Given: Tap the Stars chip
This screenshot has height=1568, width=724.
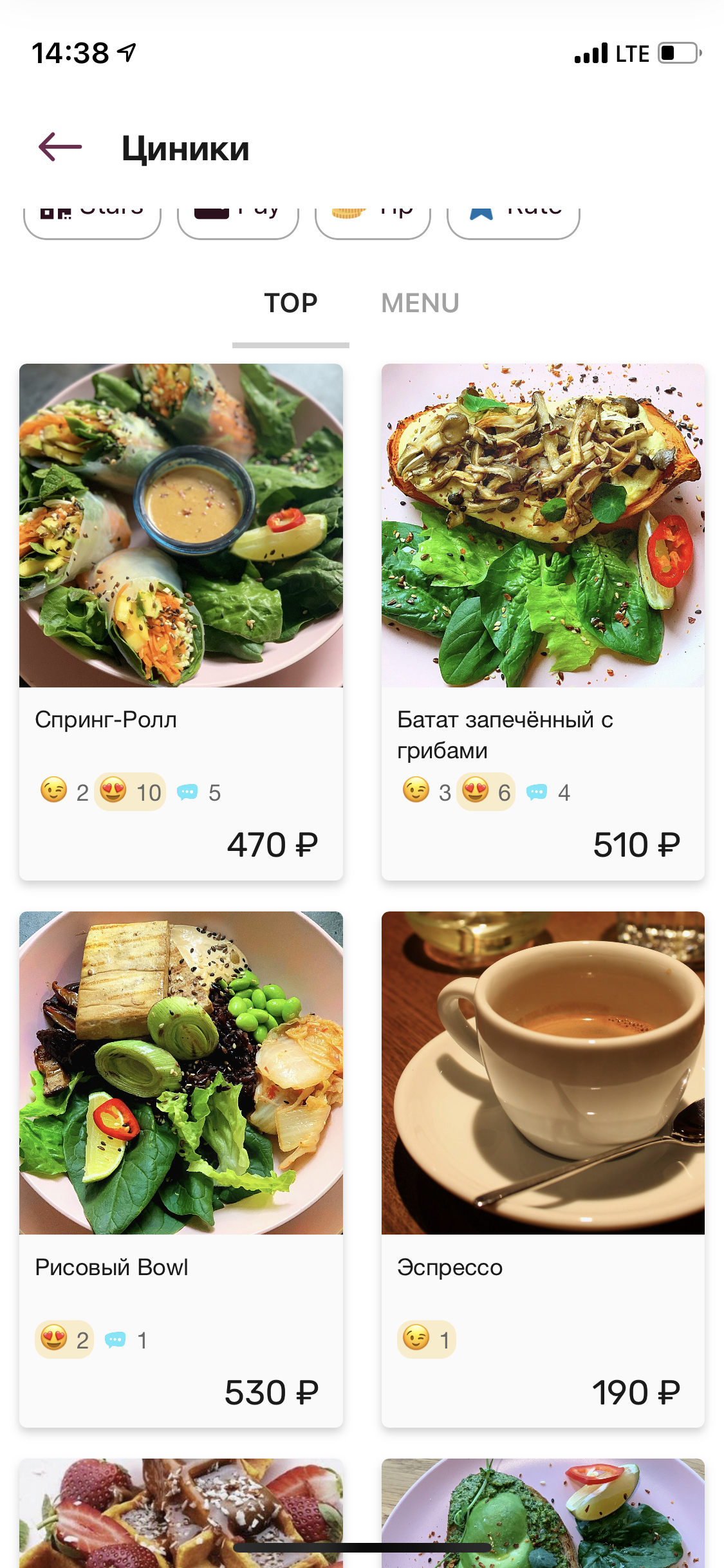Looking at the screenshot, I should (92, 218).
